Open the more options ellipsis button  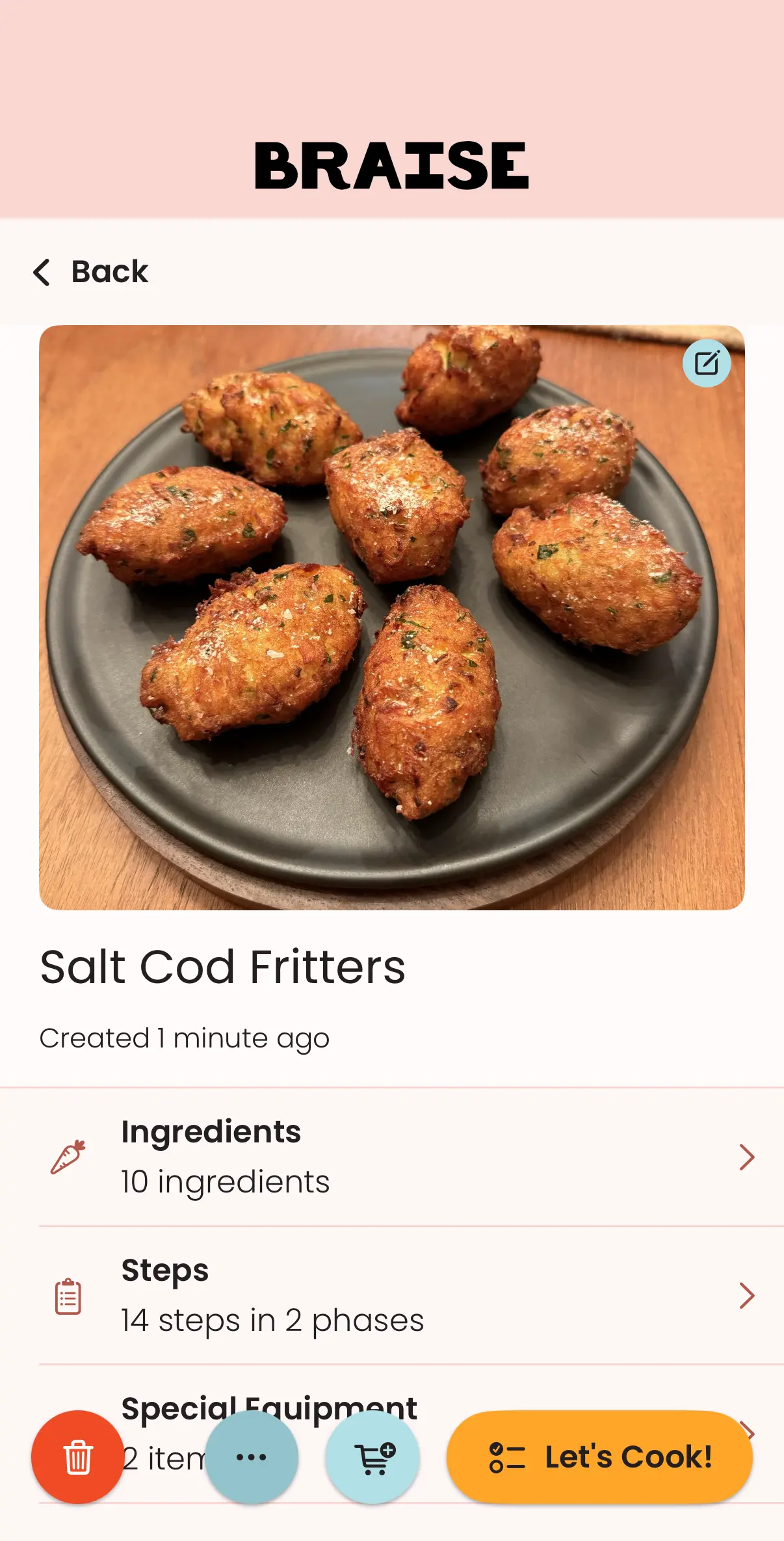tap(252, 1457)
